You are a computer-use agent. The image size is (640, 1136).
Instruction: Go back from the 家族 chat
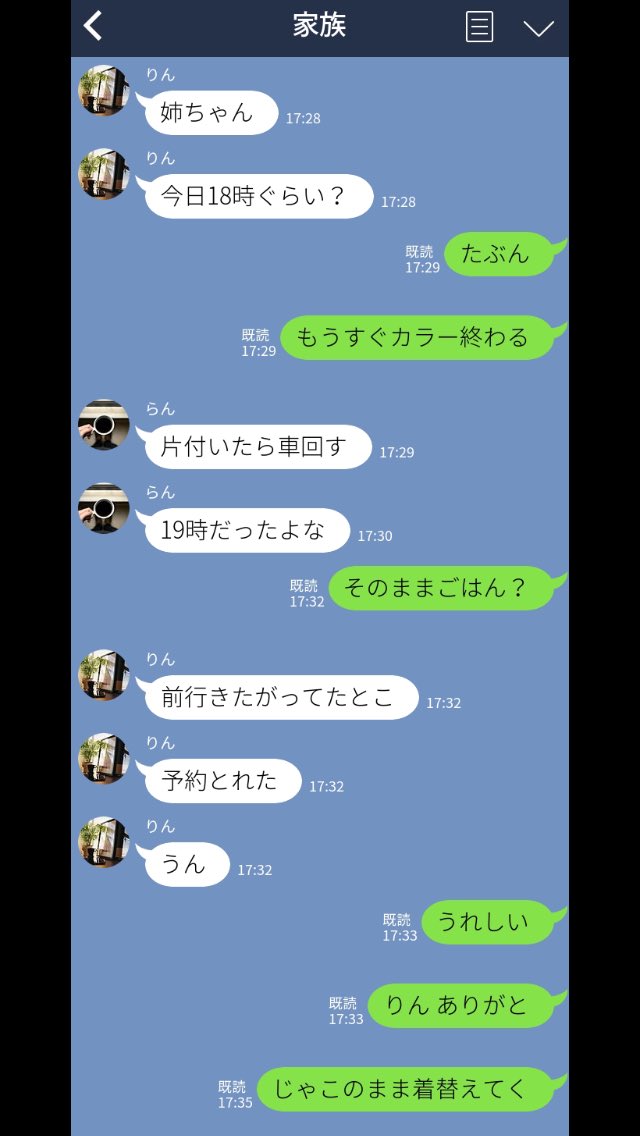coord(94,27)
